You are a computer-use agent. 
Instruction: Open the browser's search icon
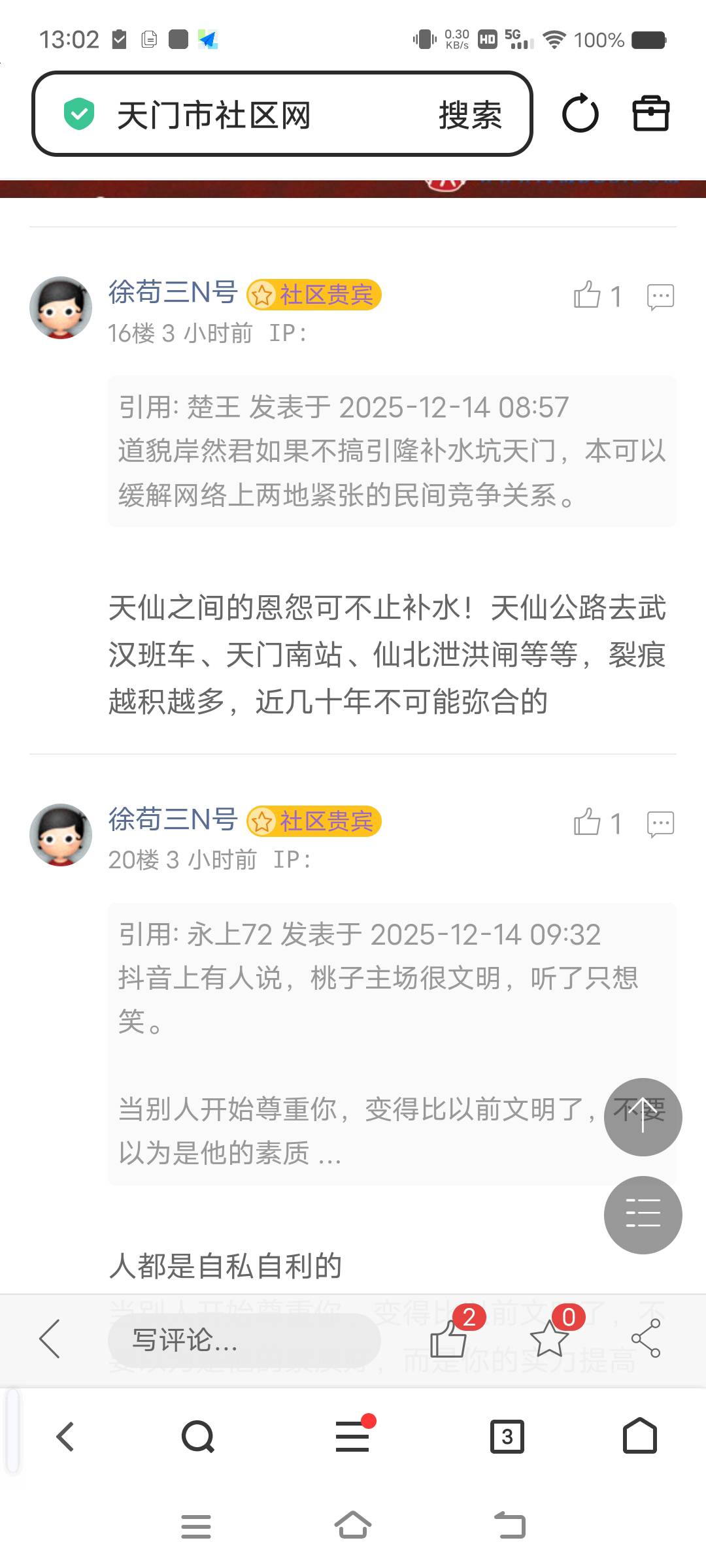coord(197,1437)
